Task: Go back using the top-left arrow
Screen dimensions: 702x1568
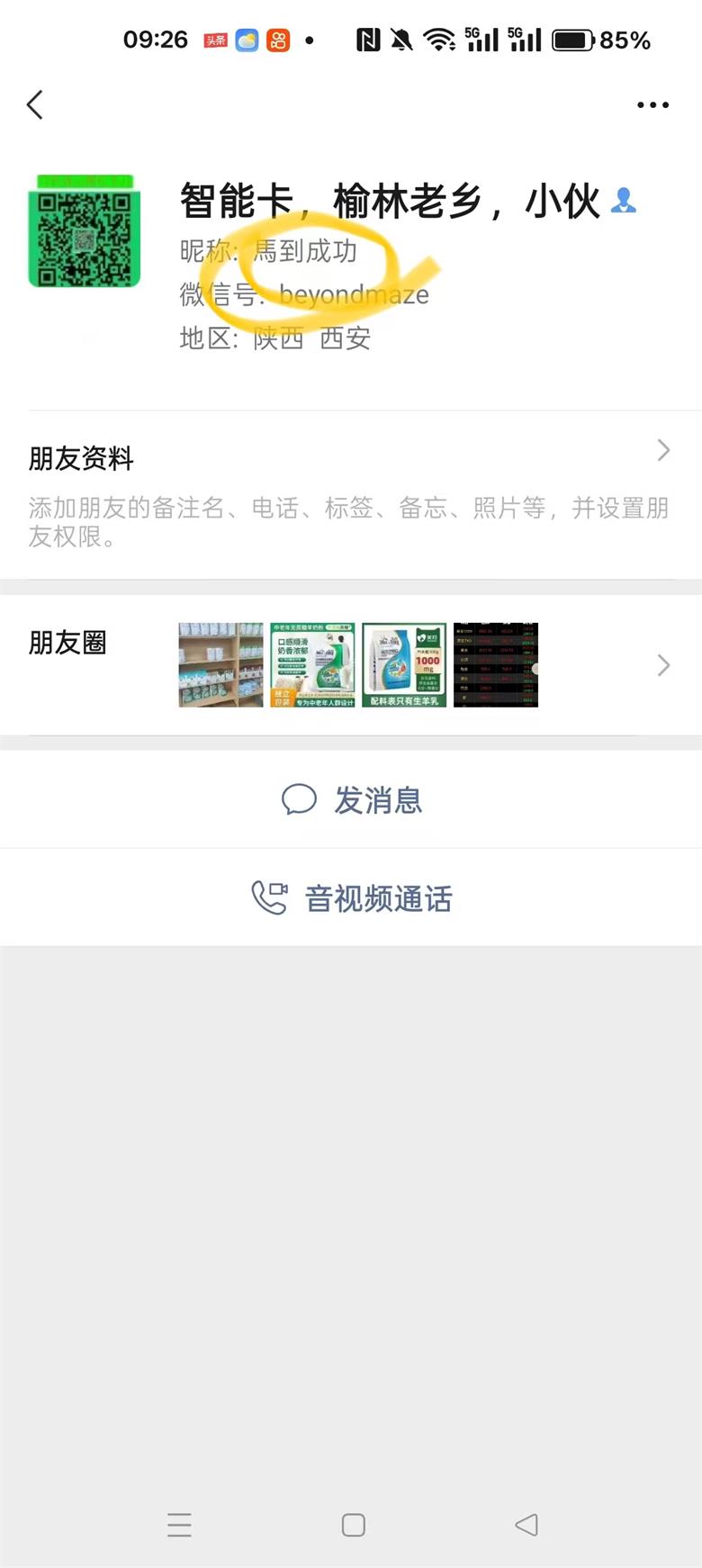Action: (x=35, y=105)
